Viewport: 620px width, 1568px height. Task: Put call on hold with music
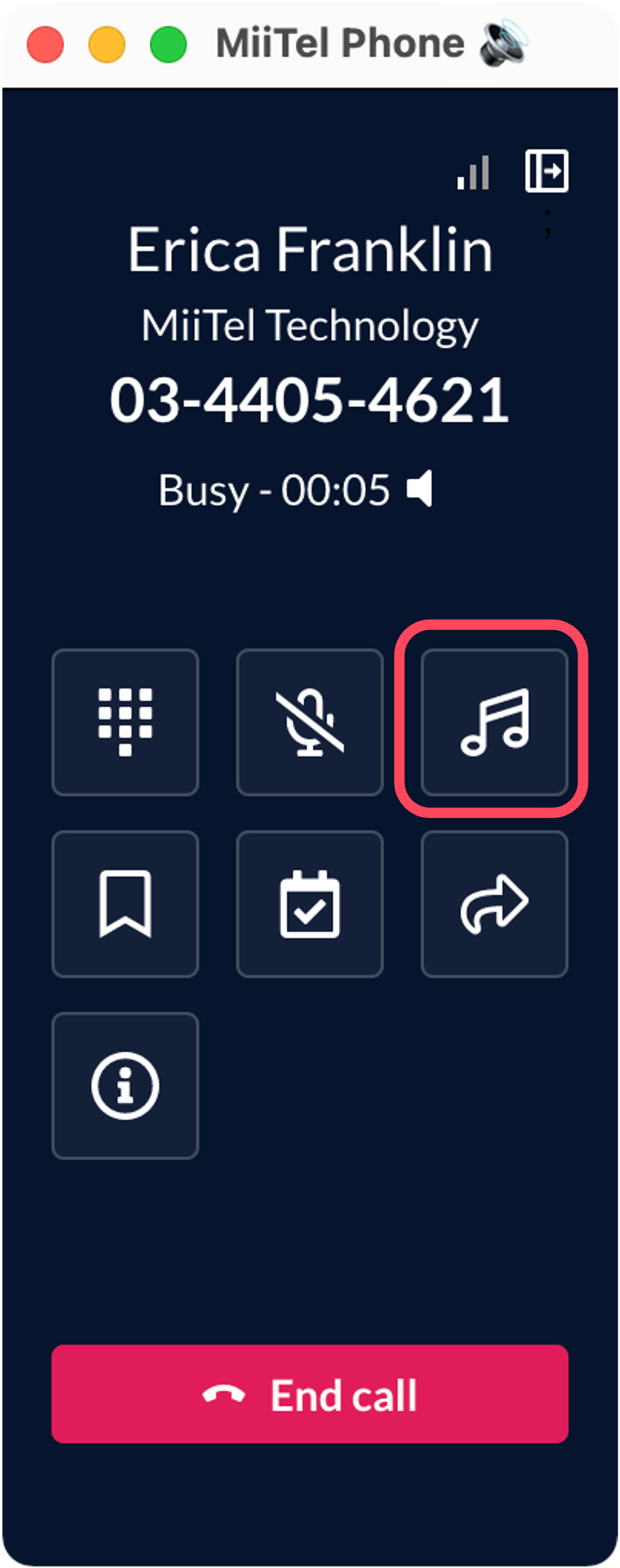click(x=494, y=722)
